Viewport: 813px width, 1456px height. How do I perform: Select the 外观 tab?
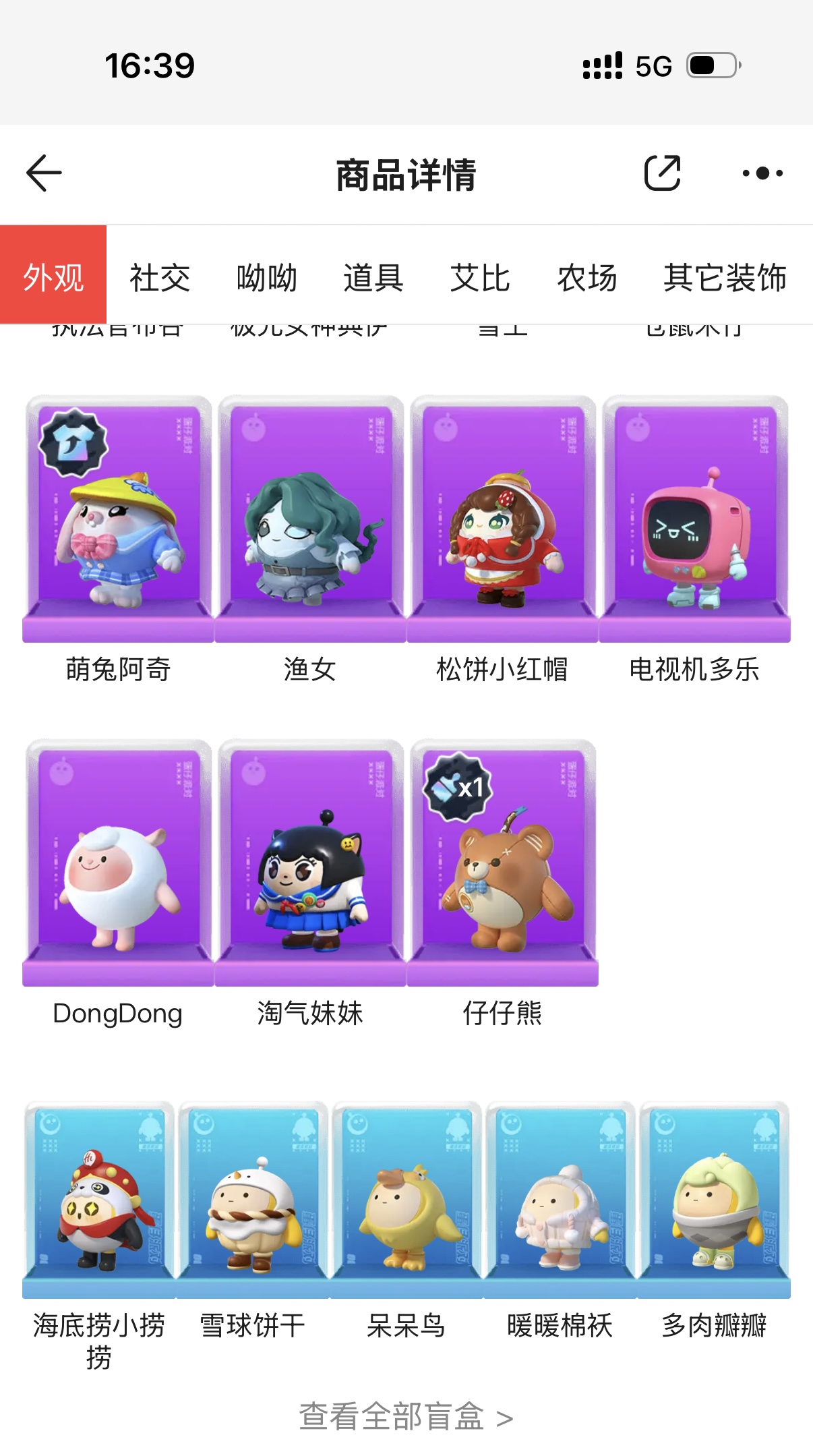(x=53, y=276)
